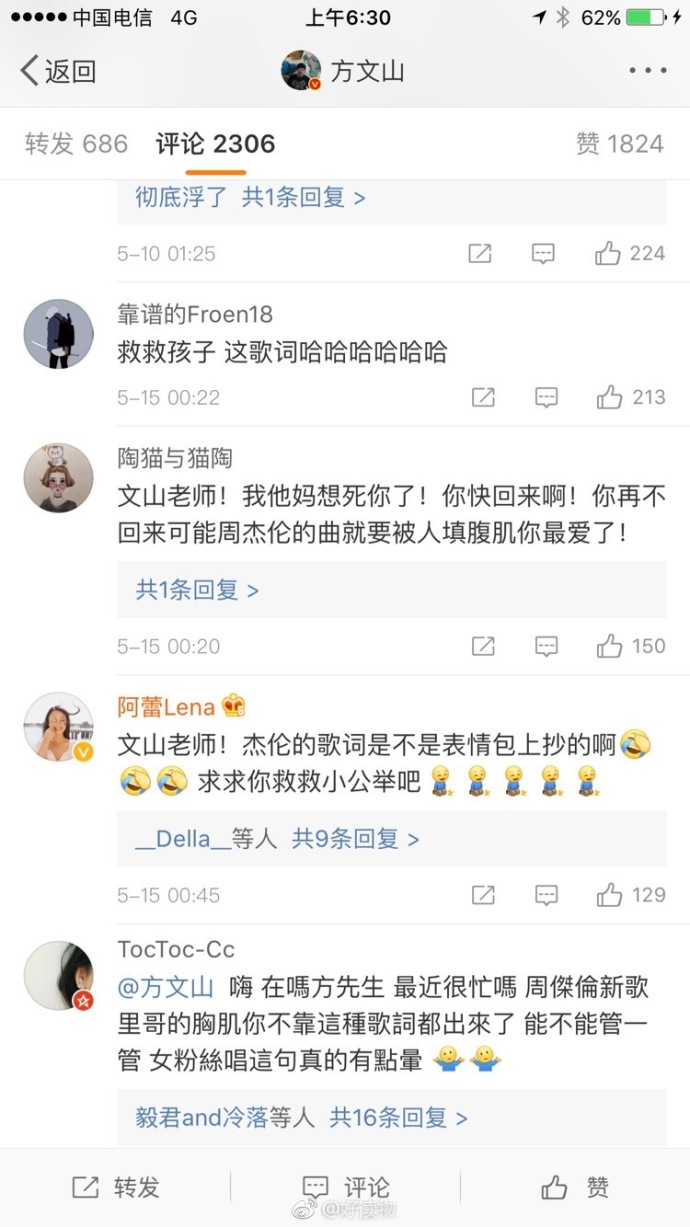690x1227 pixels.
Task: Open the three-dot overflow menu
Action: click(x=647, y=71)
